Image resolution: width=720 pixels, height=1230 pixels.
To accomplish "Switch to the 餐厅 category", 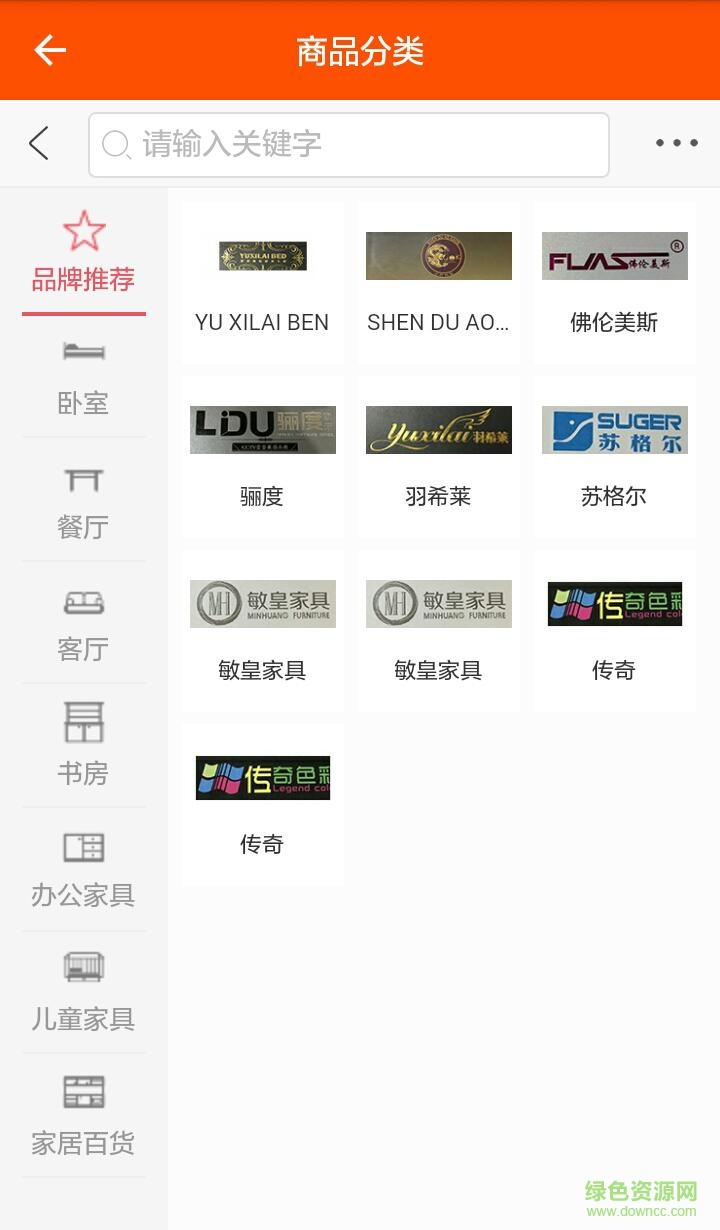I will pyautogui.click(x=83, y=501).
